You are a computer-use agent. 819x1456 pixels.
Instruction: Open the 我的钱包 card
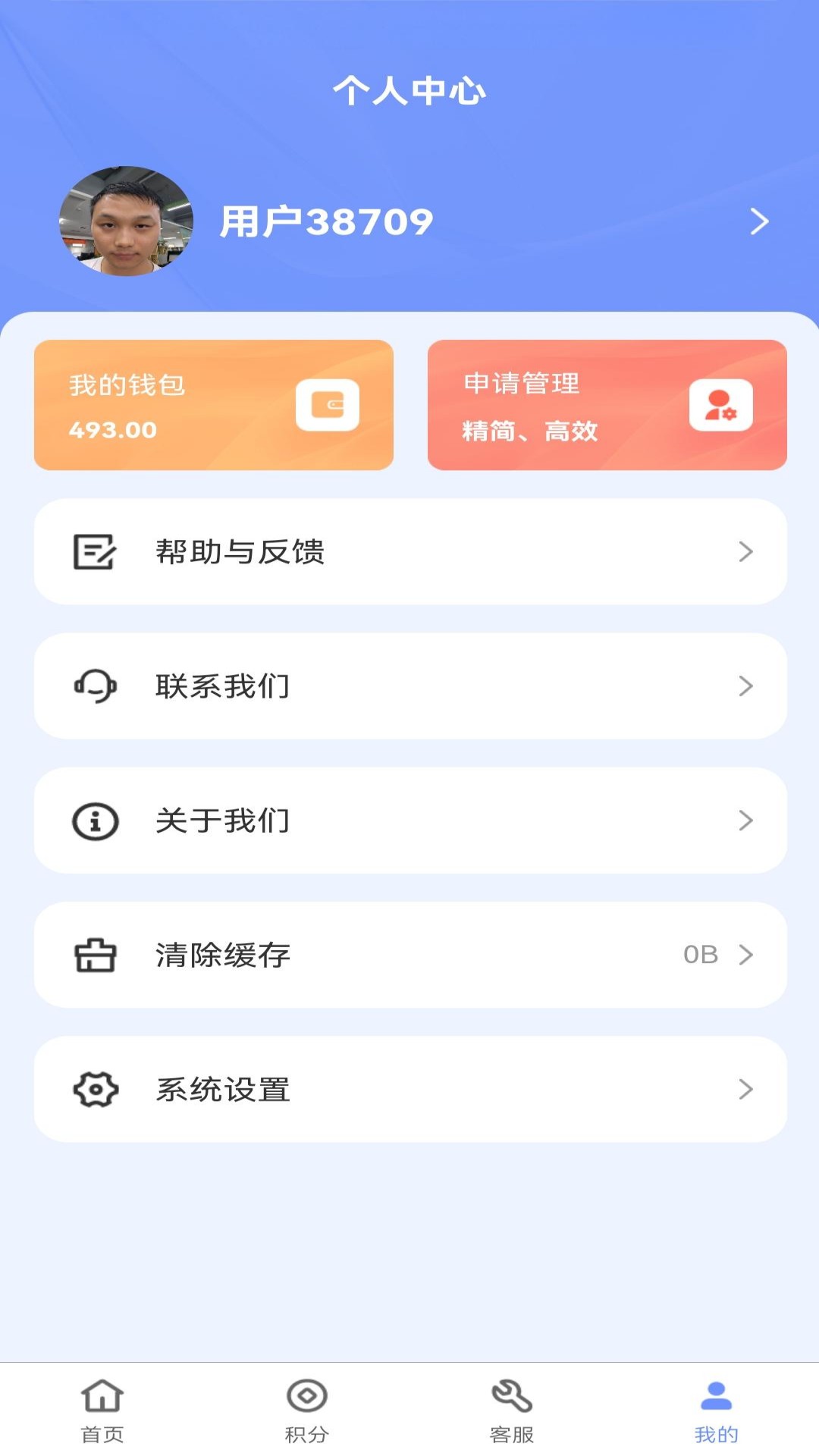pos(214,405)
